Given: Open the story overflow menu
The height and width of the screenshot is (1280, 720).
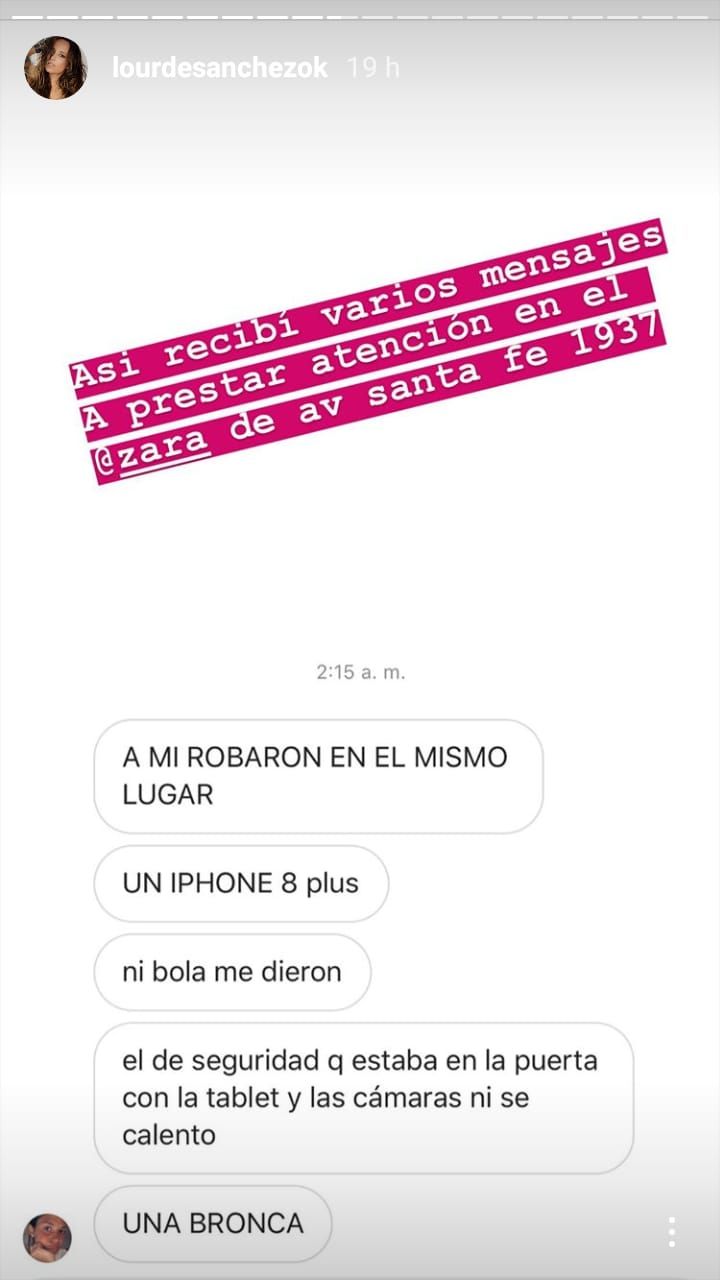Looking at the screenshot, I should (671, 1232).
